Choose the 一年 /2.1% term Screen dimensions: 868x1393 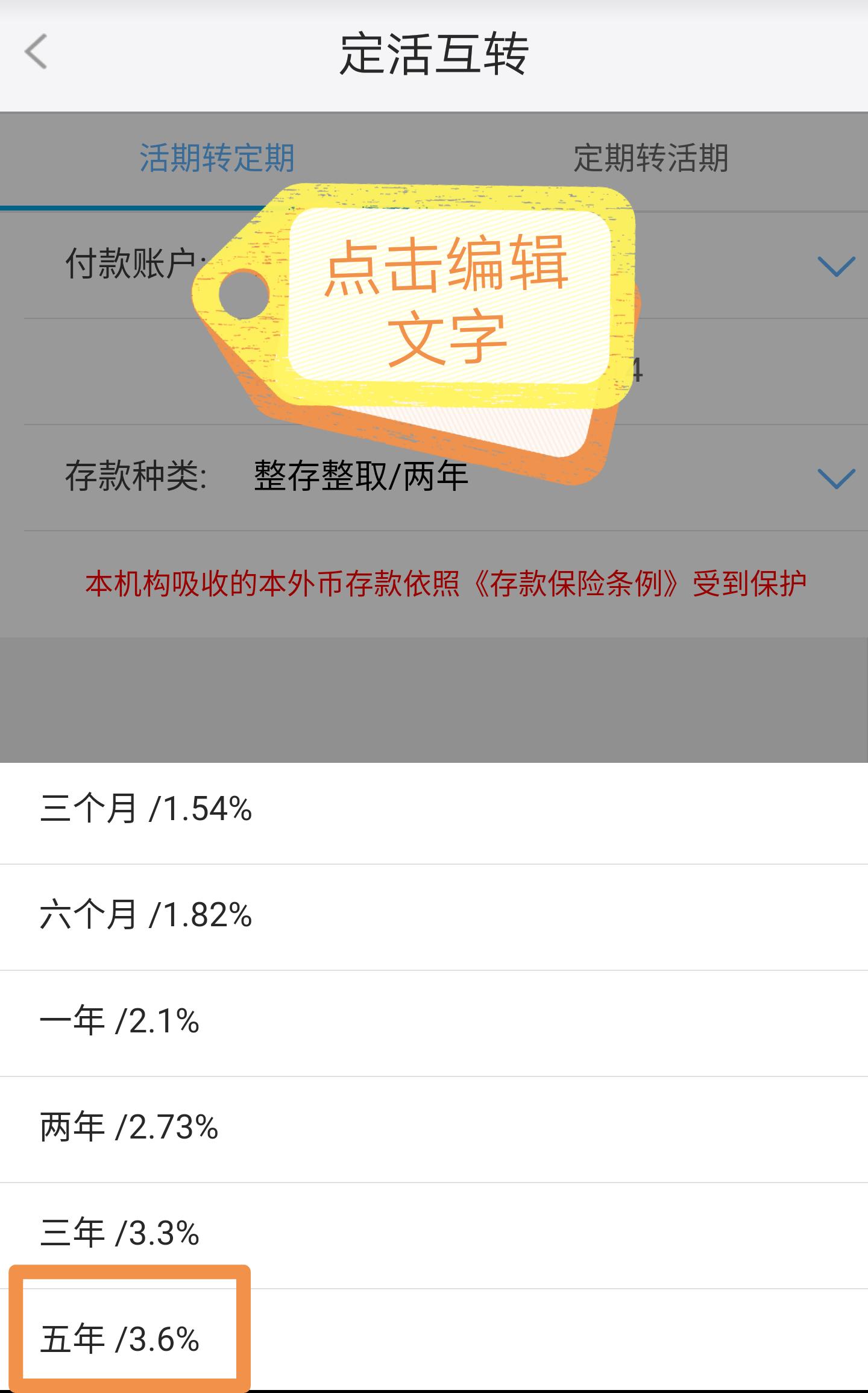121,1019
